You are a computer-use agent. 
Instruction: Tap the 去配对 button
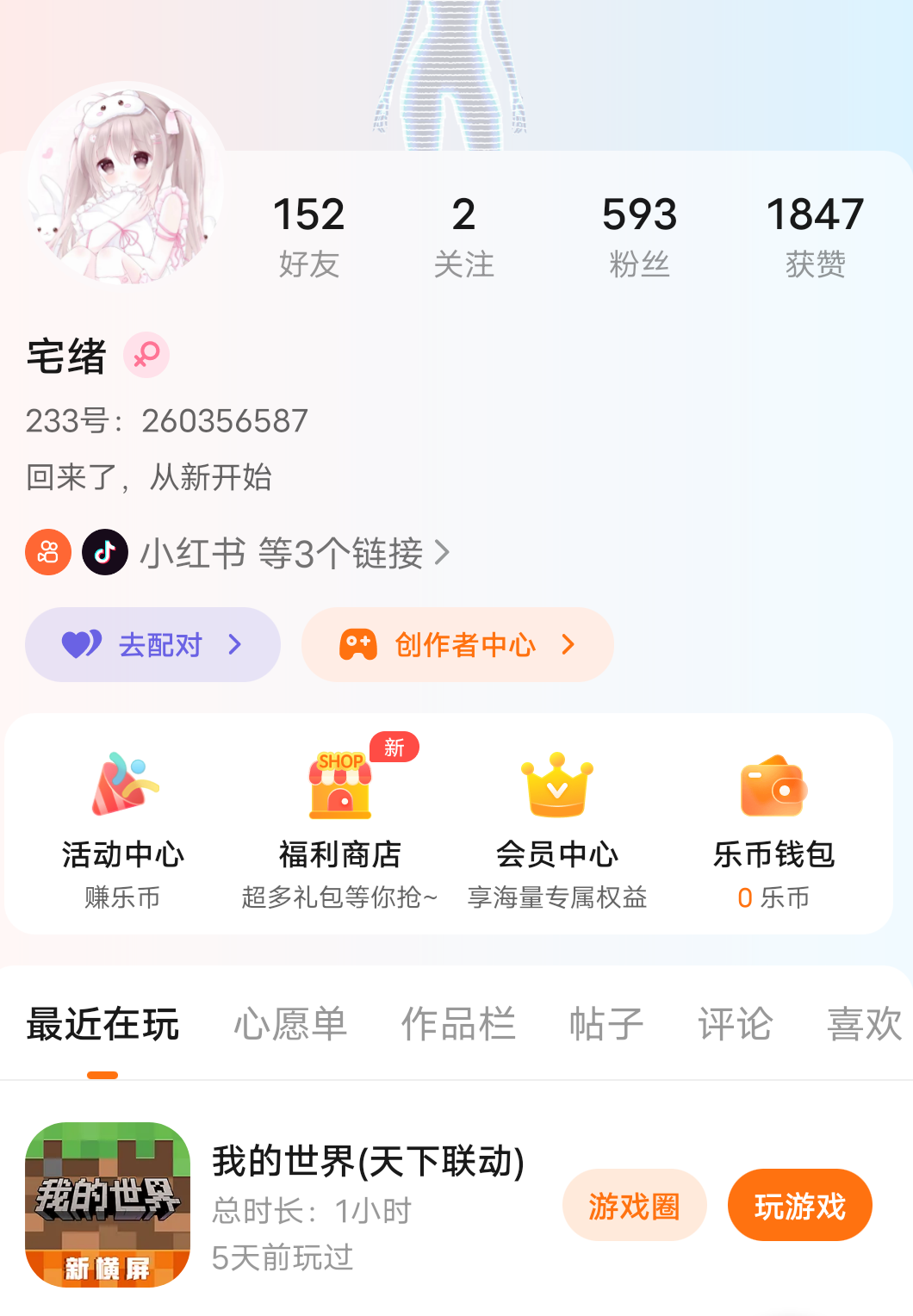(x=152, y=645)
